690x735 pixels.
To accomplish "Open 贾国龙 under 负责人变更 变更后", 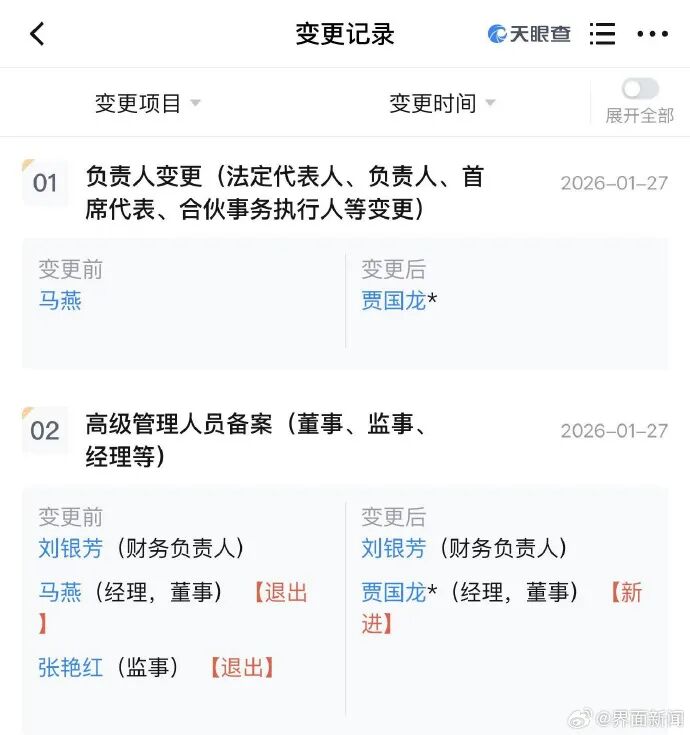I will pos(393,300).
